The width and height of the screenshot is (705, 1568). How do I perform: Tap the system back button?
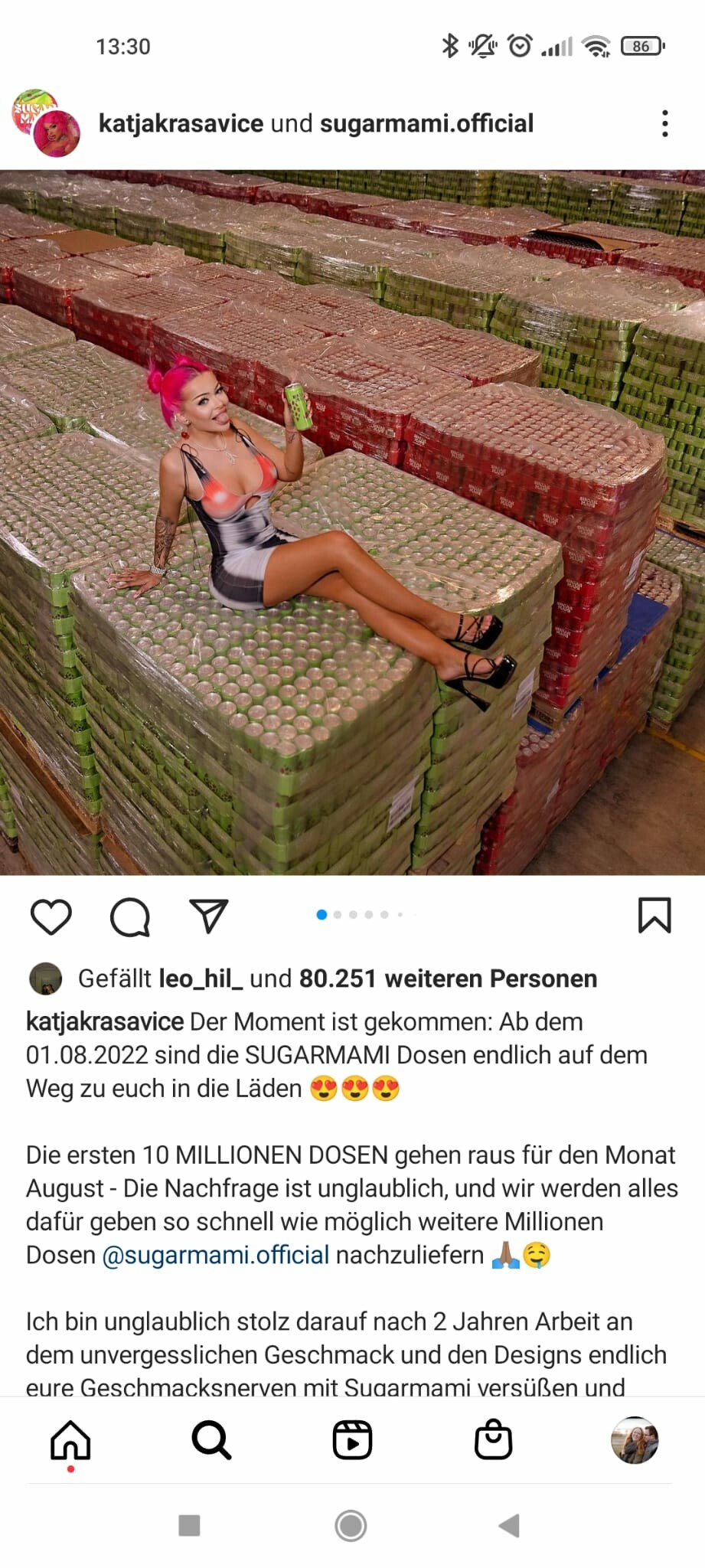click(x=509, y=1525)
